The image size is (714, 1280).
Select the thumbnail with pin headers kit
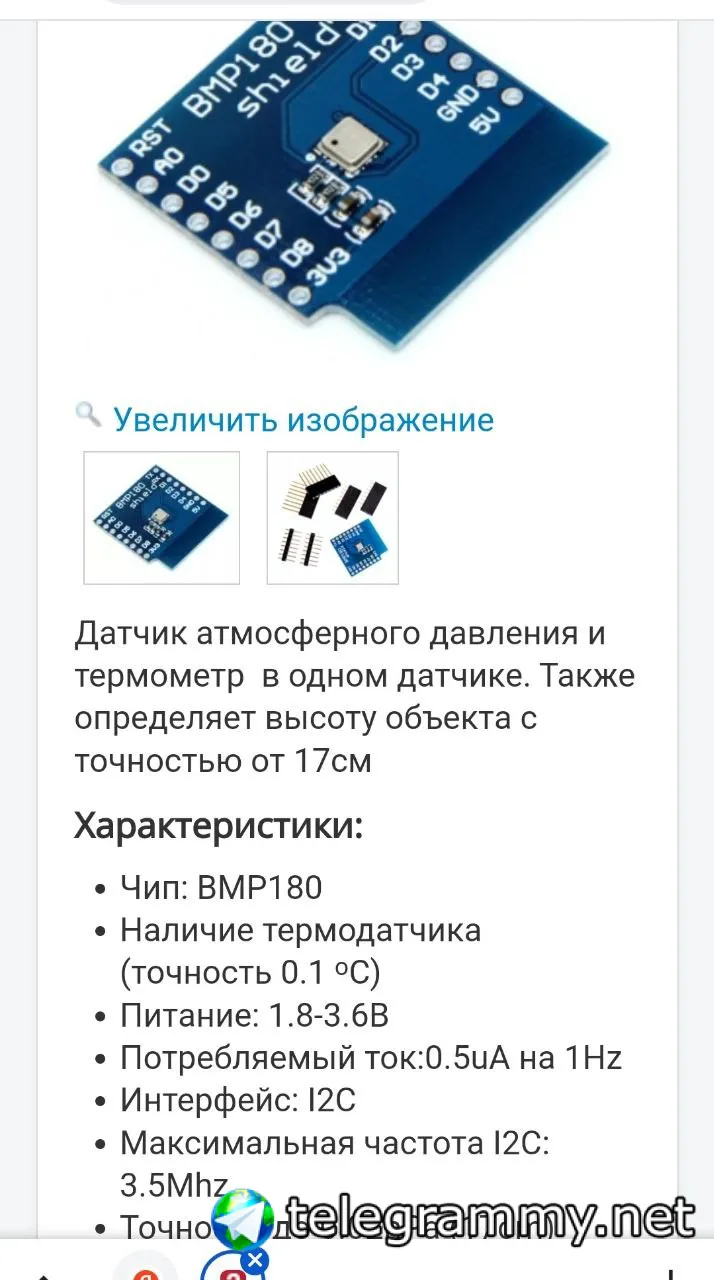[332, 517]
